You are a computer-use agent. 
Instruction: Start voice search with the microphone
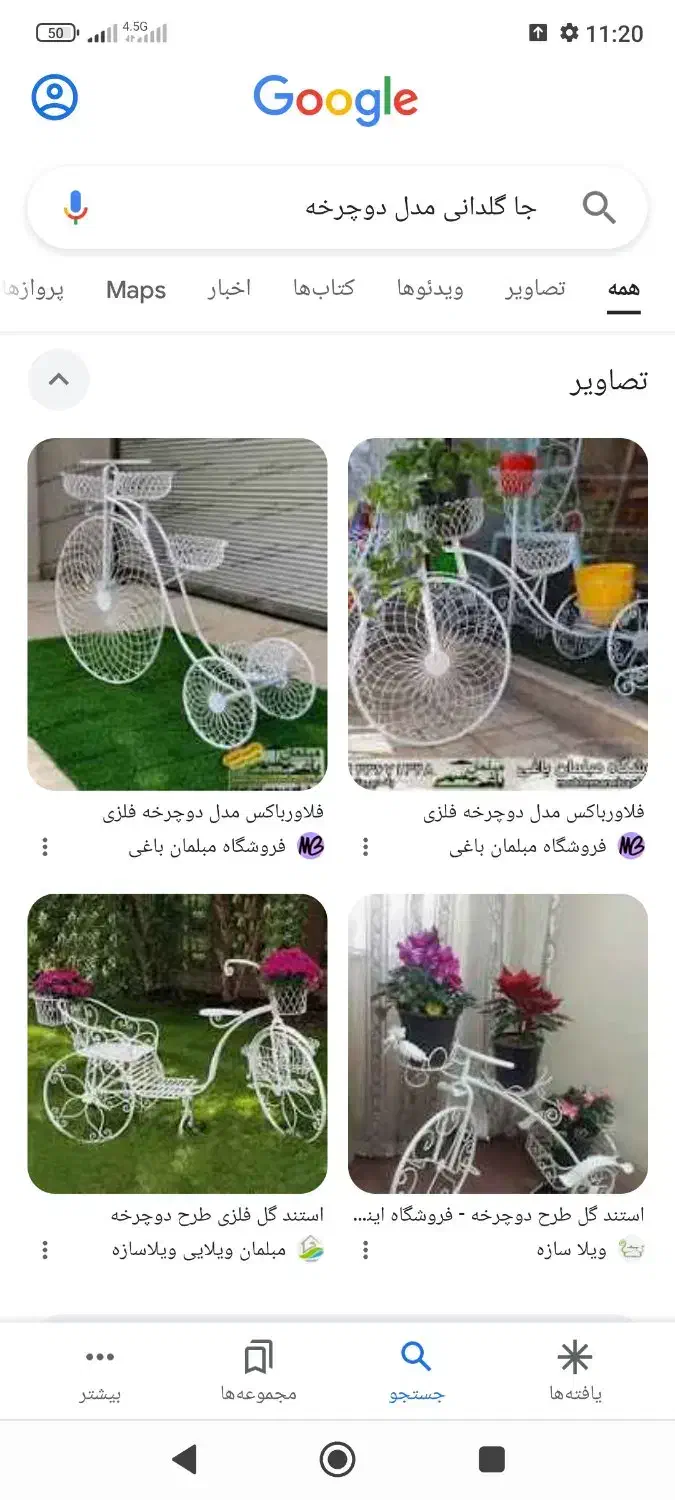point(76,208)
